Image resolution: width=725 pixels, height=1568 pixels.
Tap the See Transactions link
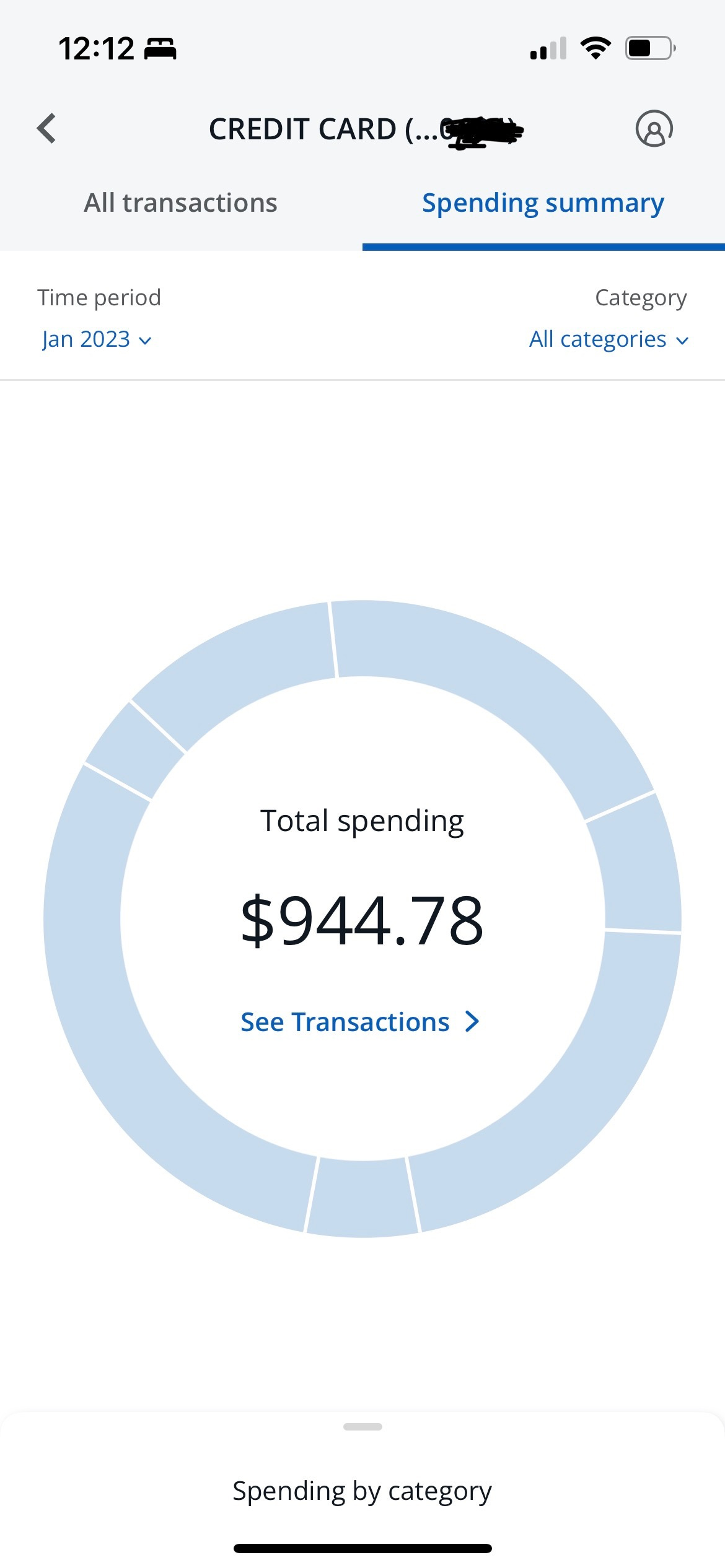pos(360,1022)
